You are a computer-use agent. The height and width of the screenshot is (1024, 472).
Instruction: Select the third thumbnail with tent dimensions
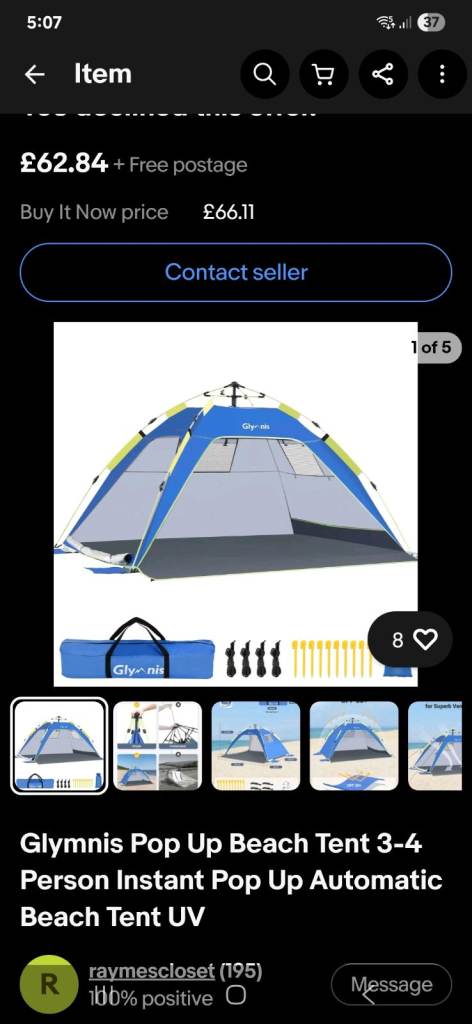click(x=256, y=746)
